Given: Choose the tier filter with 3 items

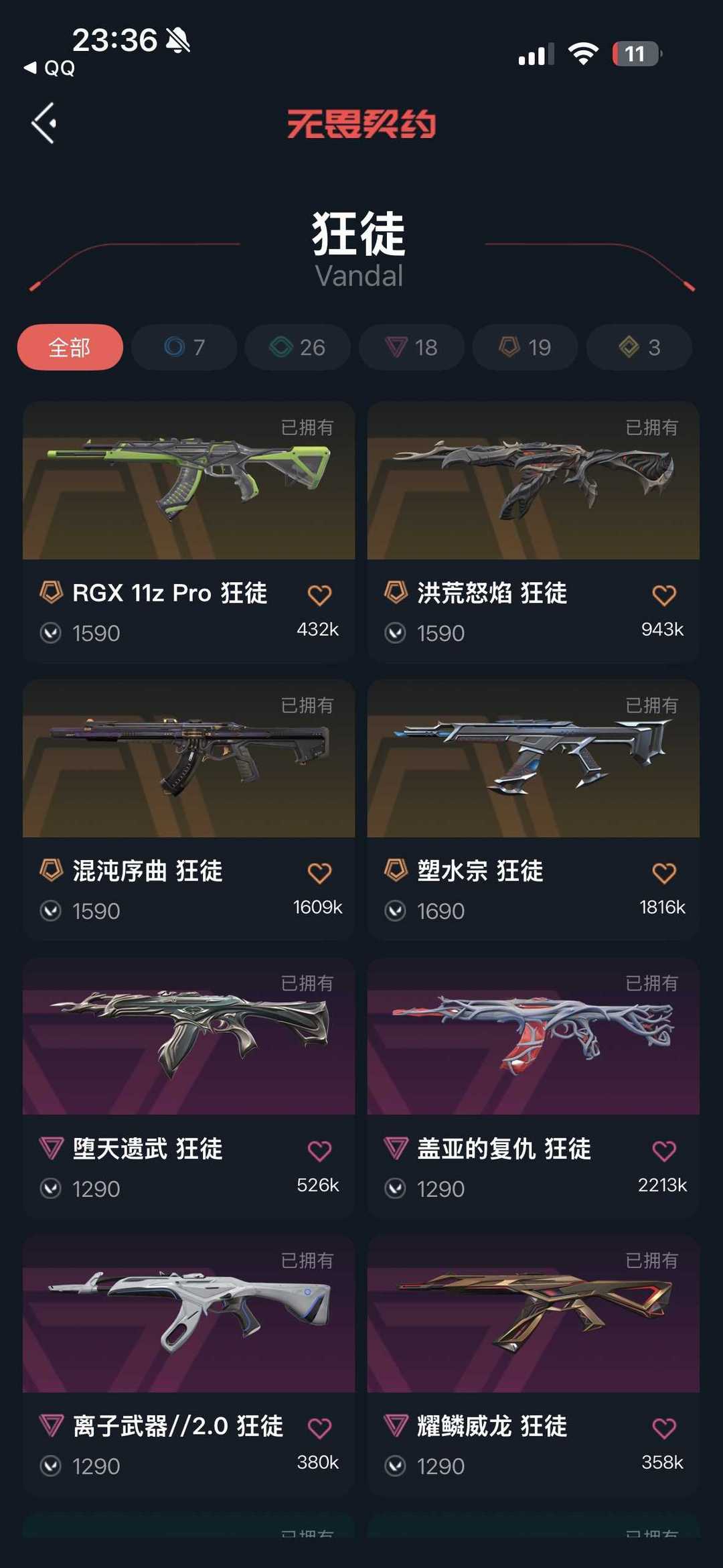Looking at the screenshot, I should click(639, 347).
